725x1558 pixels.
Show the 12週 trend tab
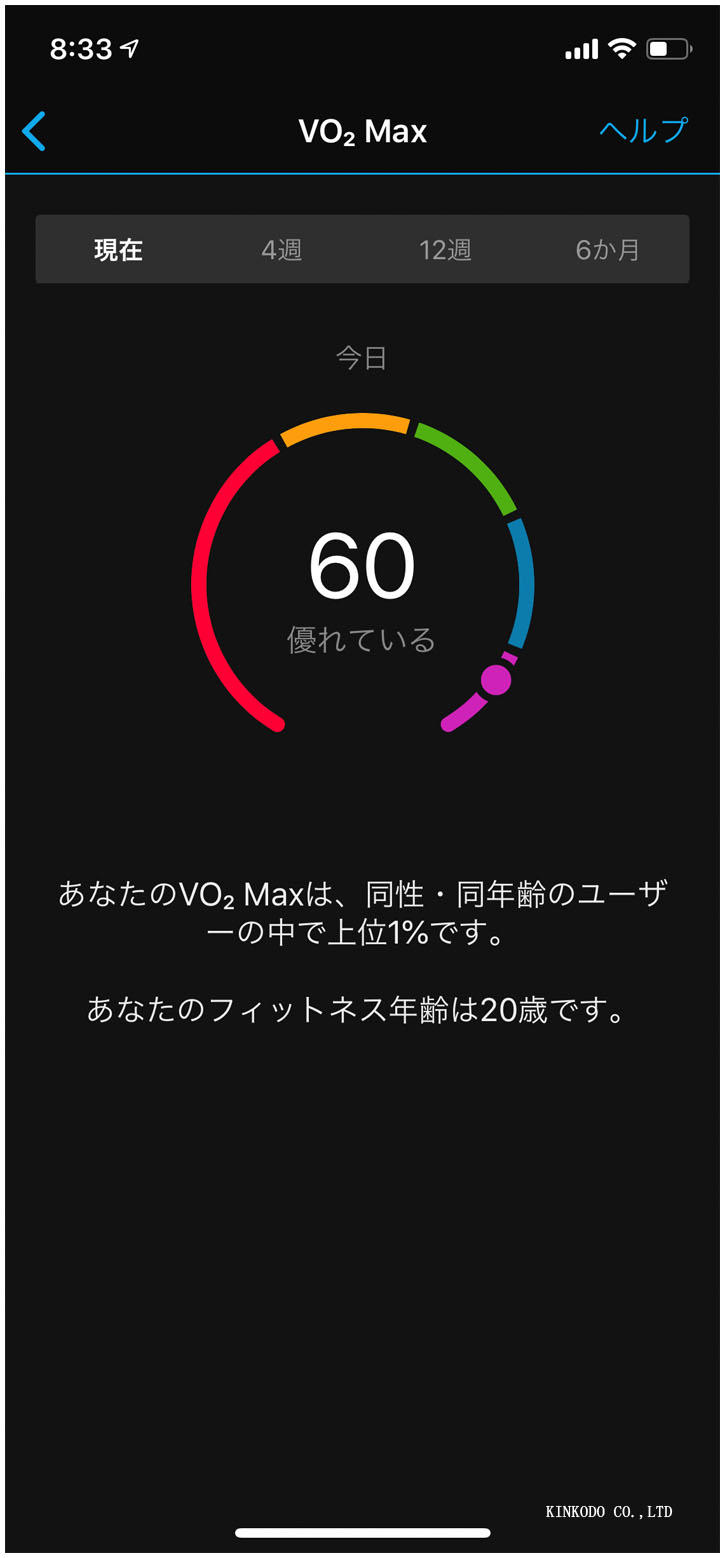[444, 250]
